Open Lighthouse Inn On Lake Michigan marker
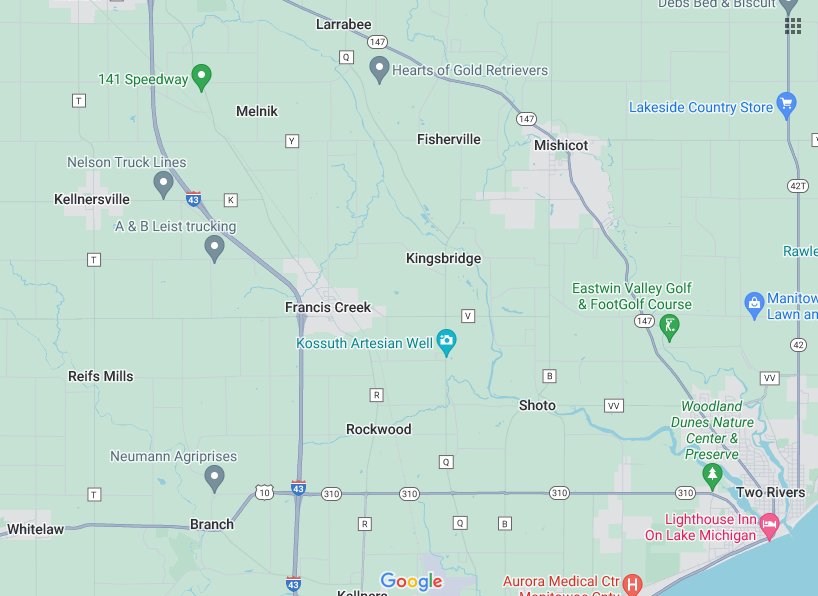818x596 pixels. point(769,523)
